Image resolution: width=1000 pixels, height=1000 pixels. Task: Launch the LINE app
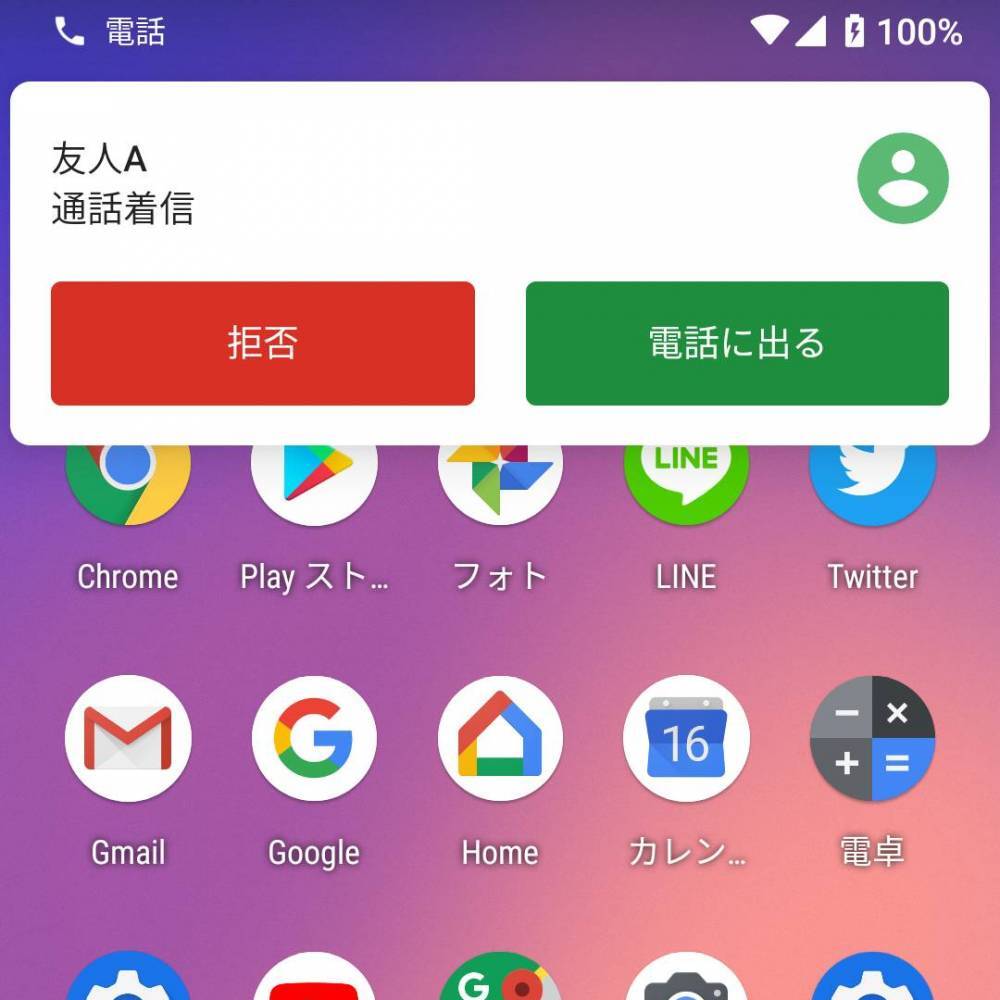[686, 490]
